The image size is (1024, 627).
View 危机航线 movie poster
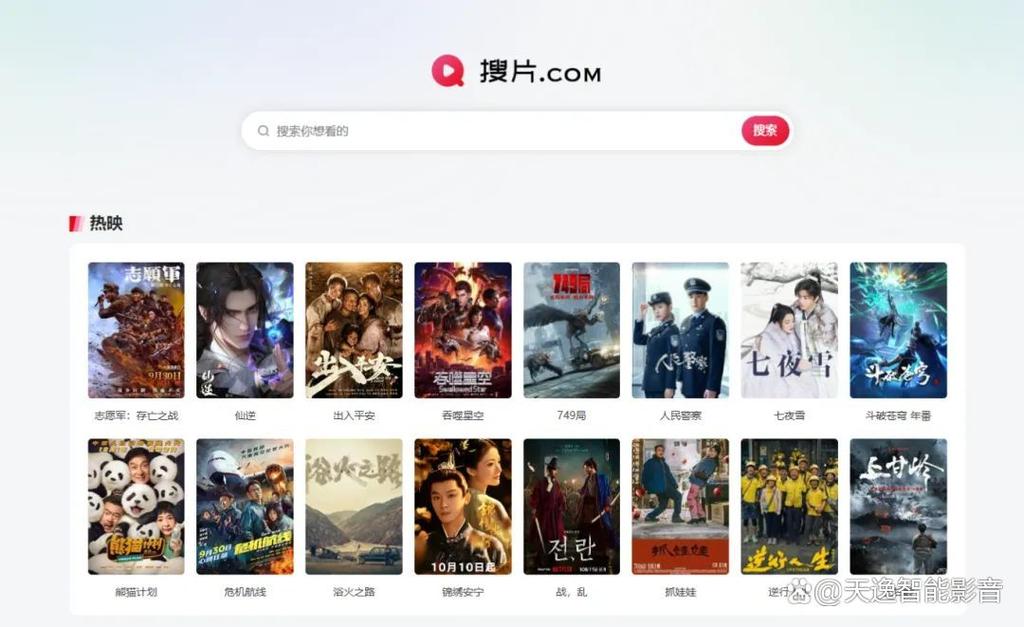[x=245, y=506]
